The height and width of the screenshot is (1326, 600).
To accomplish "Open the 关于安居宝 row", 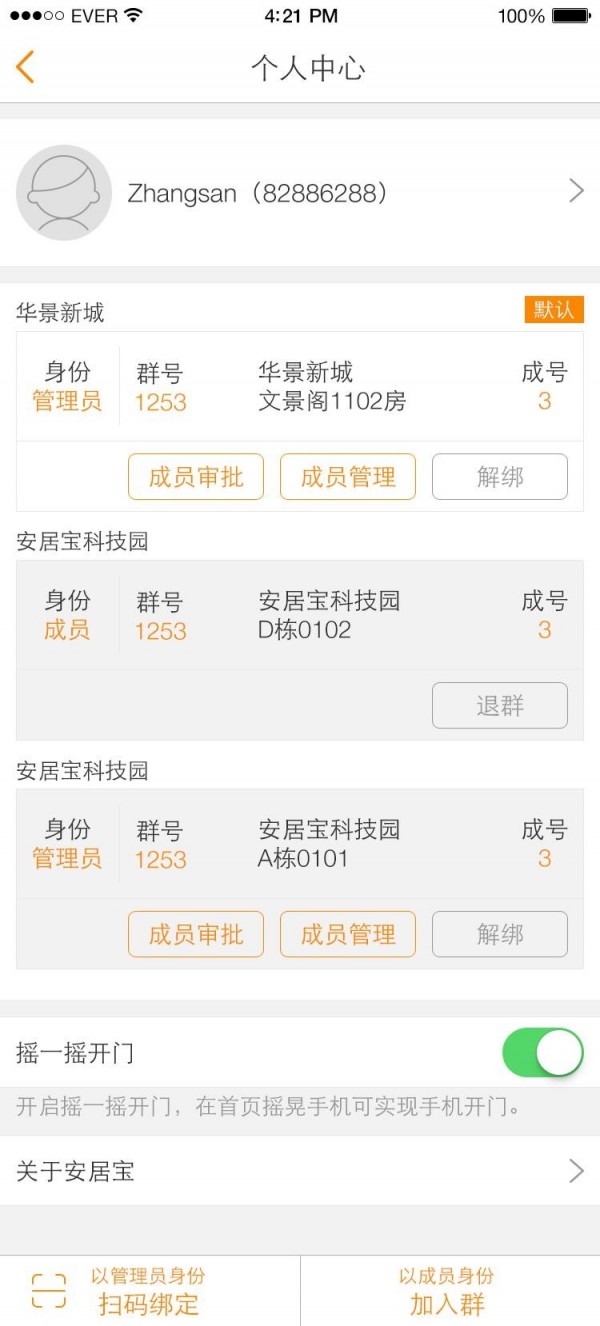I will click(300, 1171).
